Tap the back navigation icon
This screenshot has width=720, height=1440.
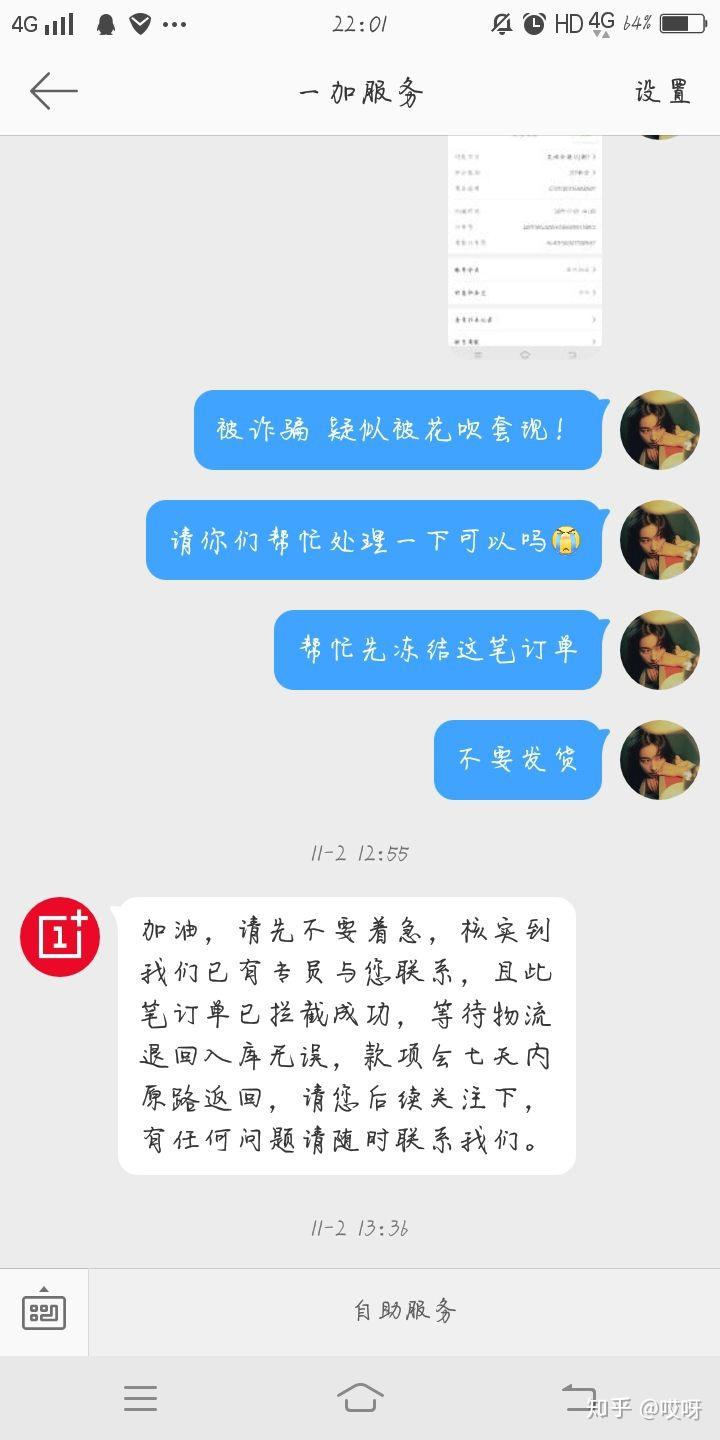pyautogui.click(x=578, y=1398)
